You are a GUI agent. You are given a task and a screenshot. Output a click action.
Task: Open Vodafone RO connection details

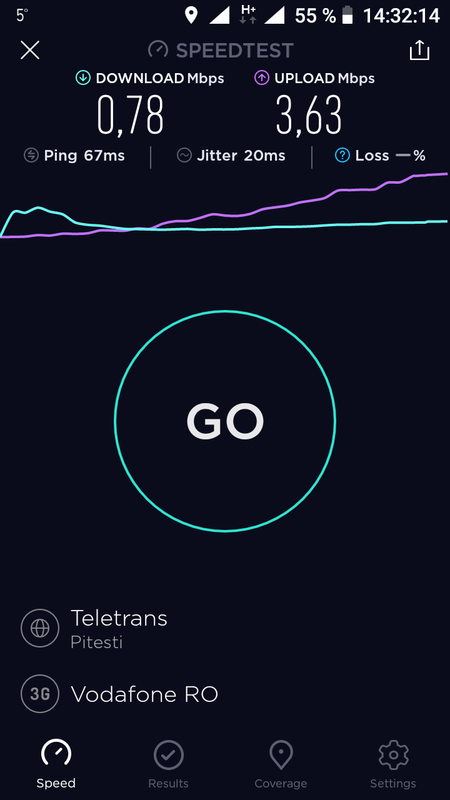click(120, 694)
